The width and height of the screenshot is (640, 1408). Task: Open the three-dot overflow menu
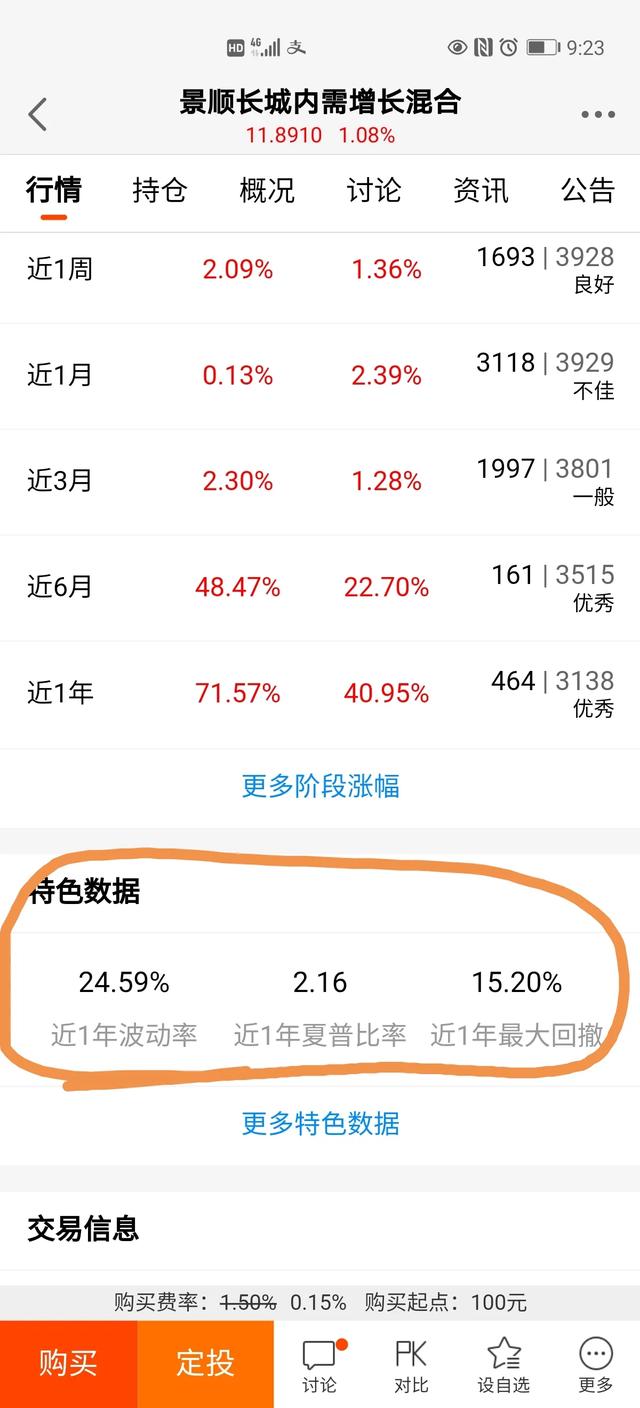[597, 115]
